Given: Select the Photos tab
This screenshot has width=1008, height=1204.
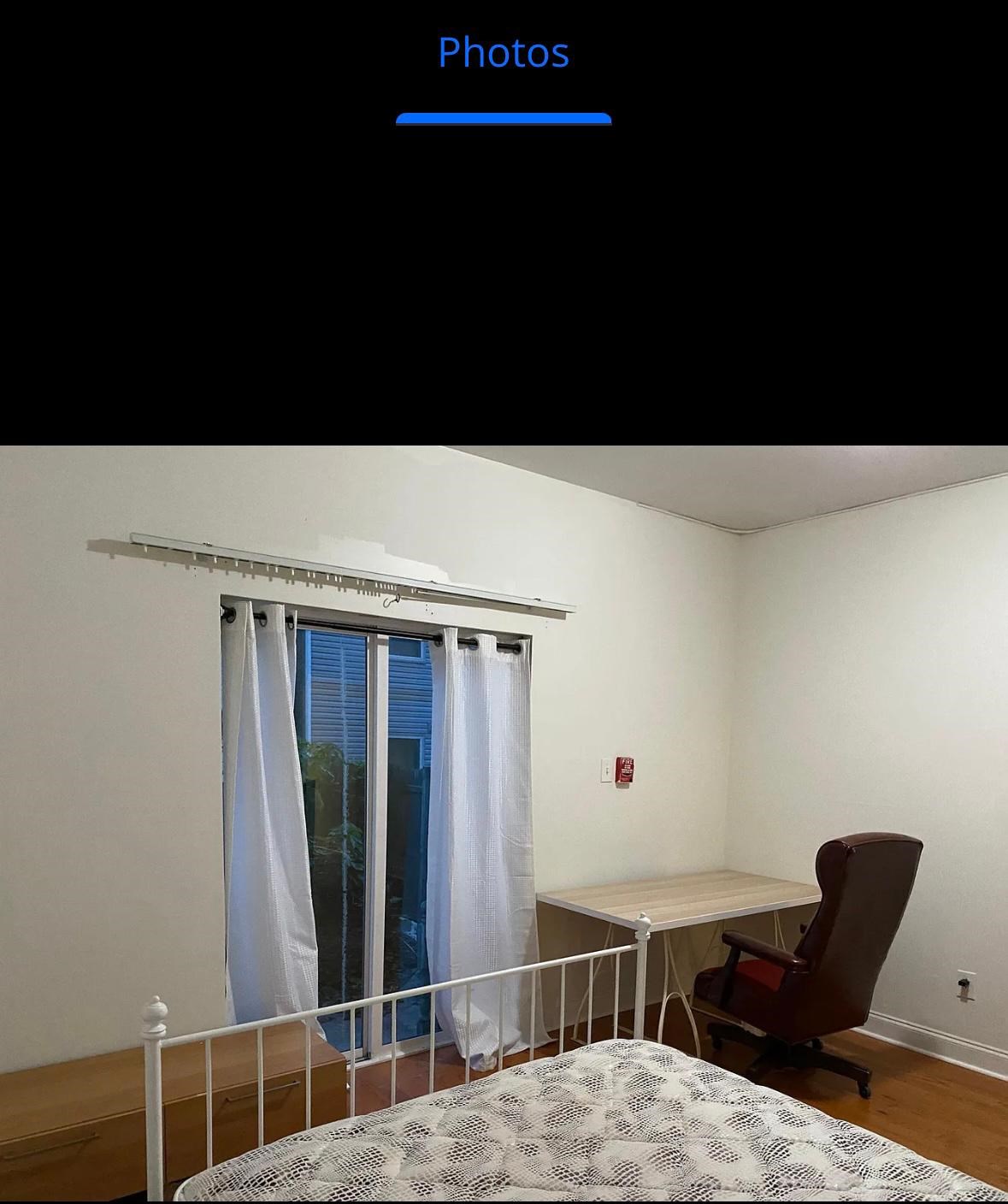Looking at the screenshot, I should click(503, 53).
